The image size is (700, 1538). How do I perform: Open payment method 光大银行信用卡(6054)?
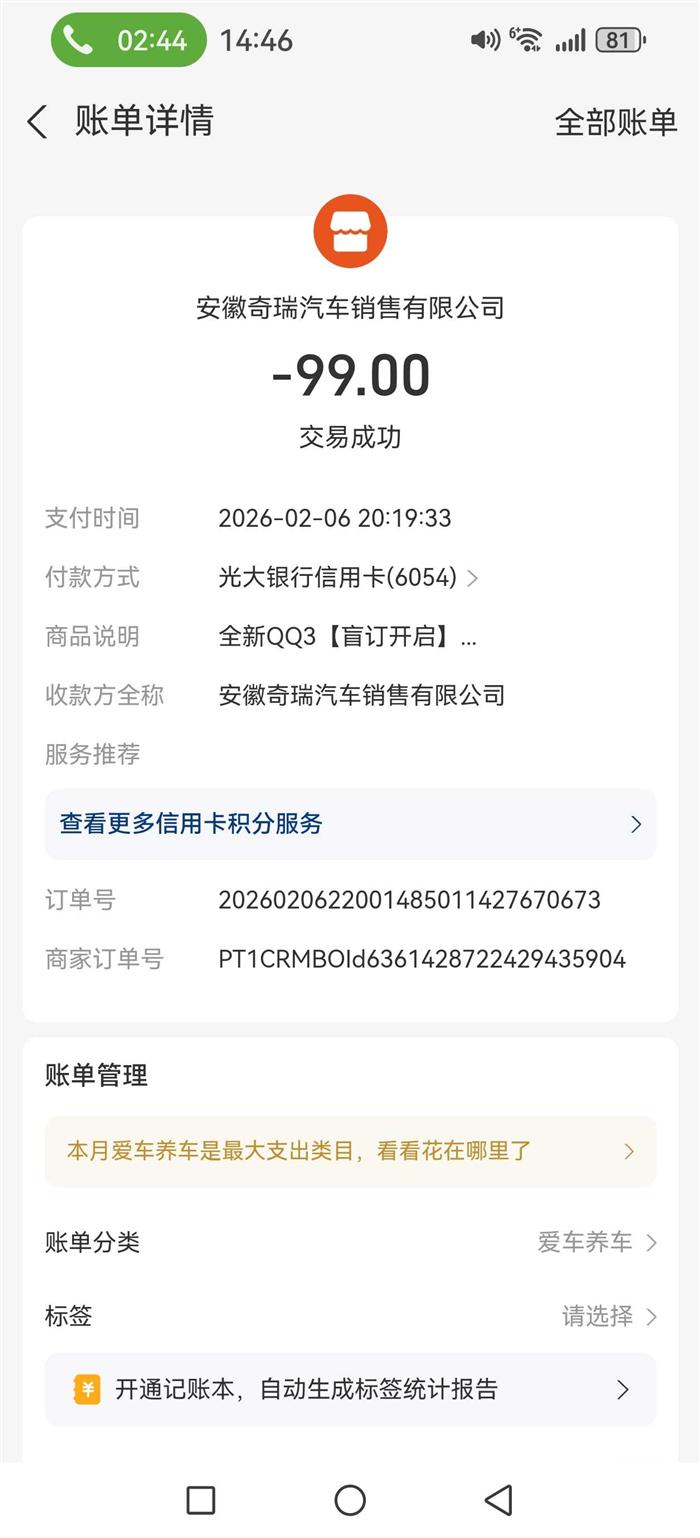pyautogui.click(x=347, y=577)
